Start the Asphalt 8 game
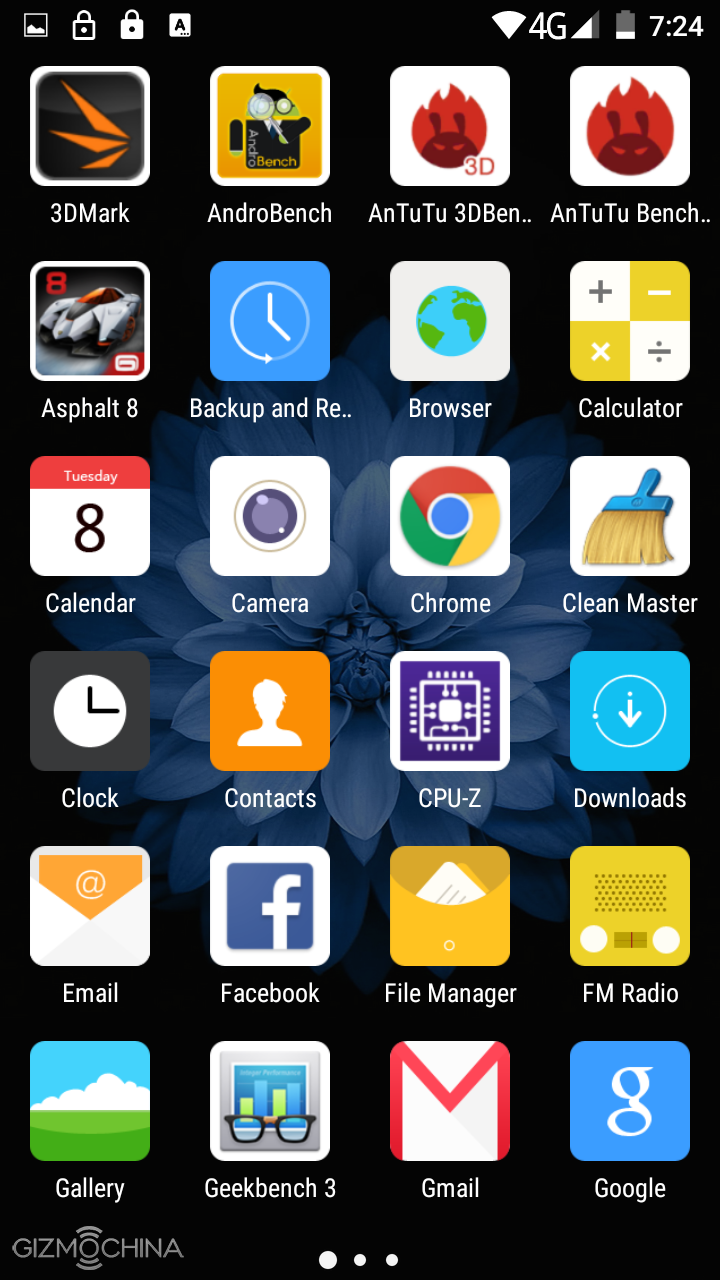The width and height of the screenshot is (720, 1280). point(90,322)
